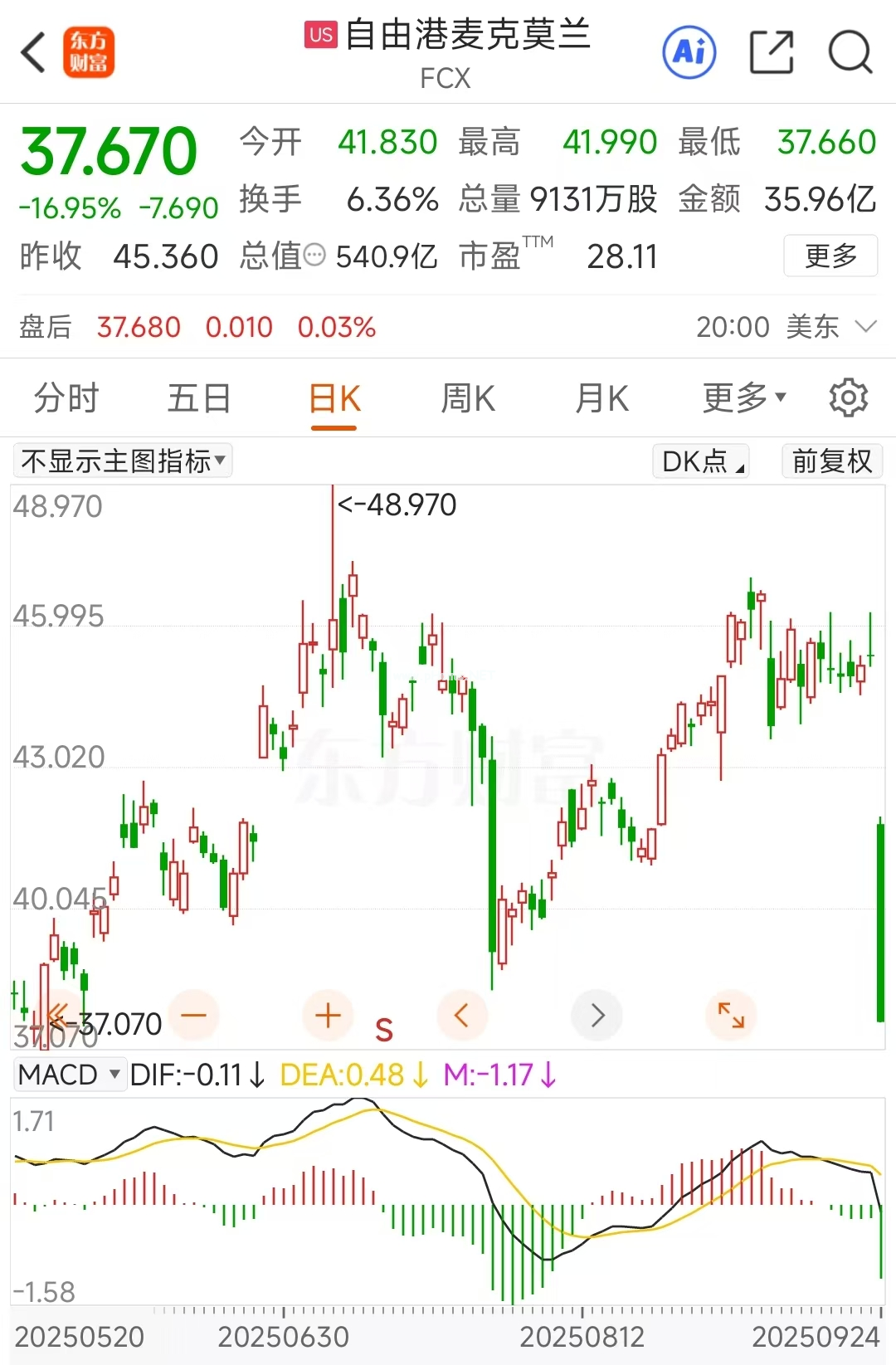This screenshot has width=896, height=1365.
Task: Open chart settings gear
Action: tap(848, 399)
